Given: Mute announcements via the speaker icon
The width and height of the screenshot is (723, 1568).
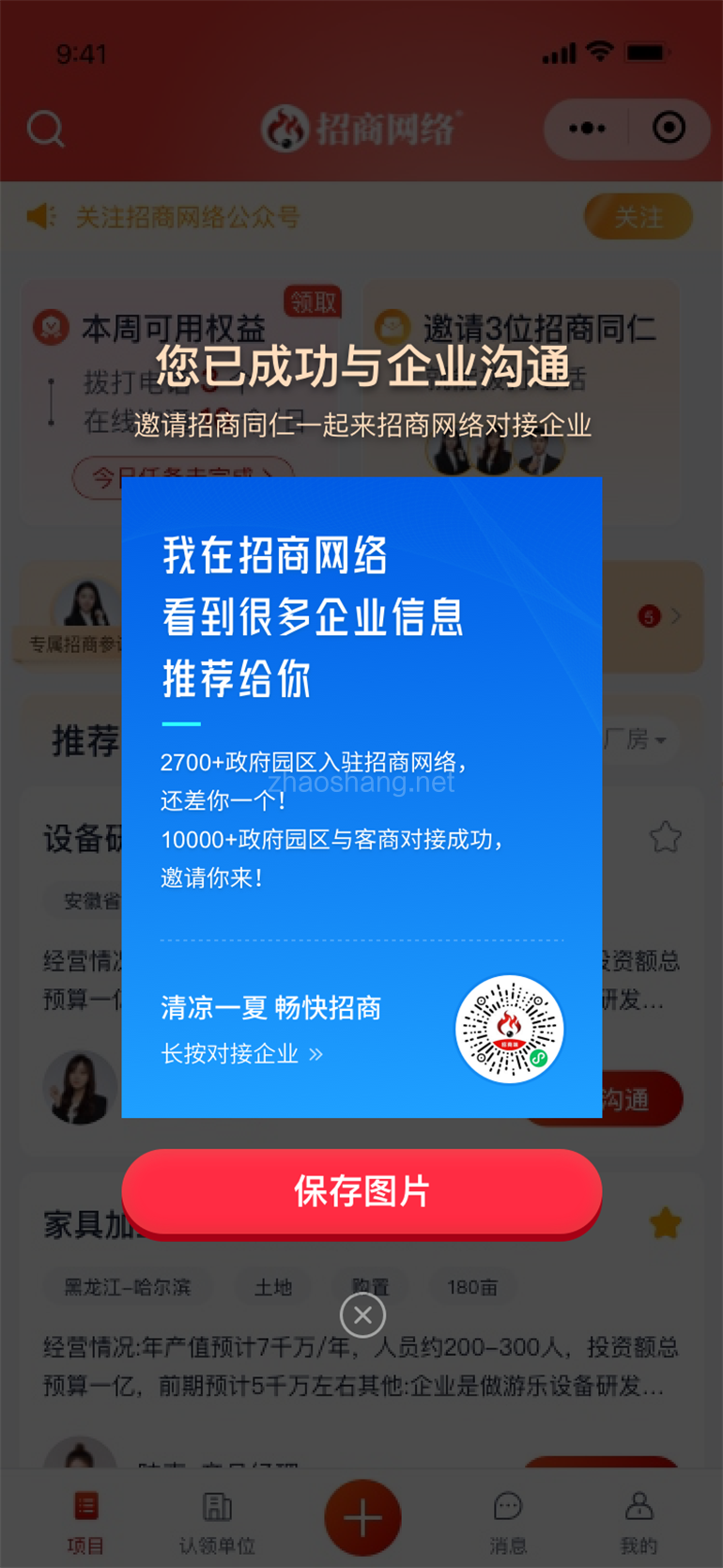Looking at the screenshot, I should tap(39, 216).
